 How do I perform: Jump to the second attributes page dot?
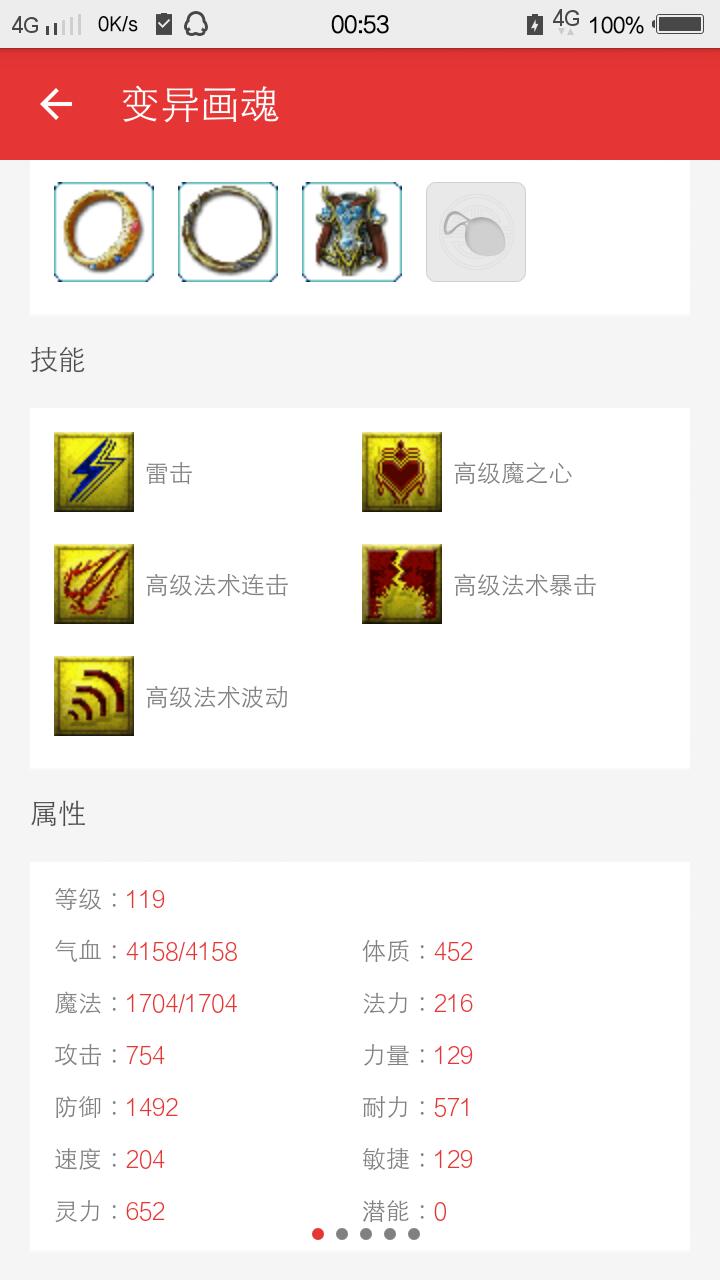pyautogui.click(x=342, y=1234)
